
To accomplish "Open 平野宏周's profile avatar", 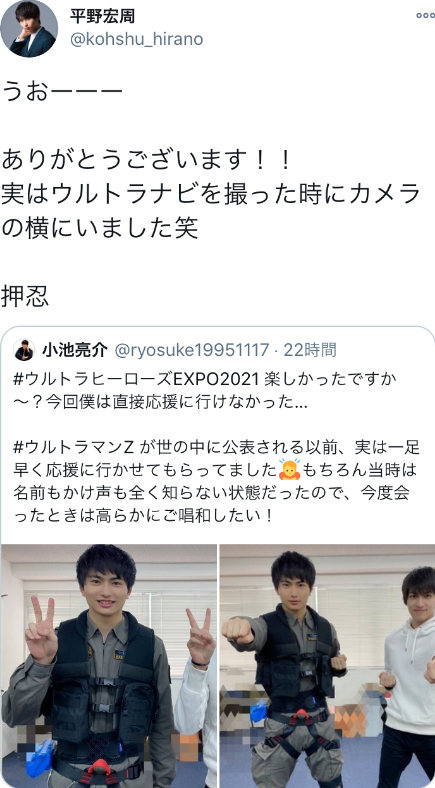I will [x=29, y=29].
